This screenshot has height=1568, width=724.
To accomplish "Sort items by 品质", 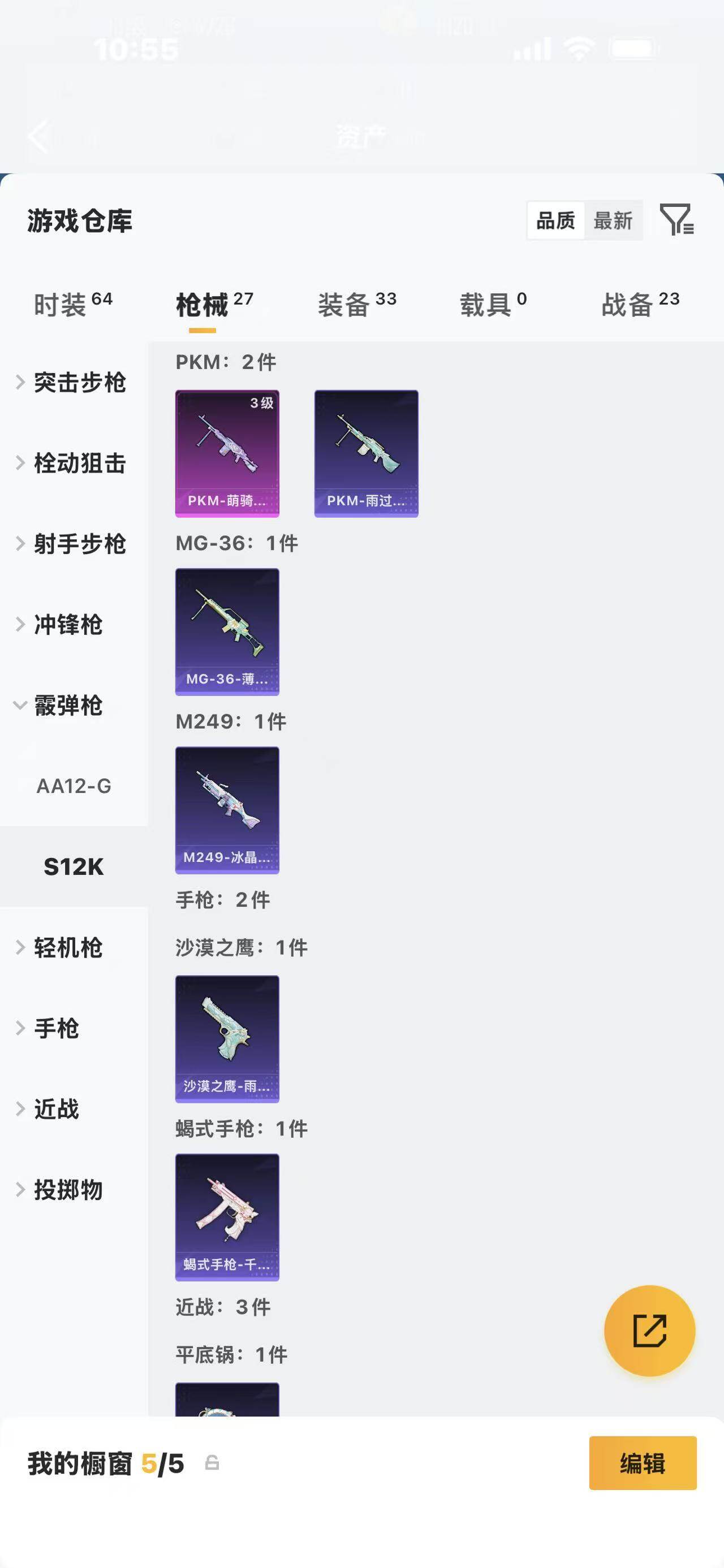I will pyautogui.click(x=554, y=221).
